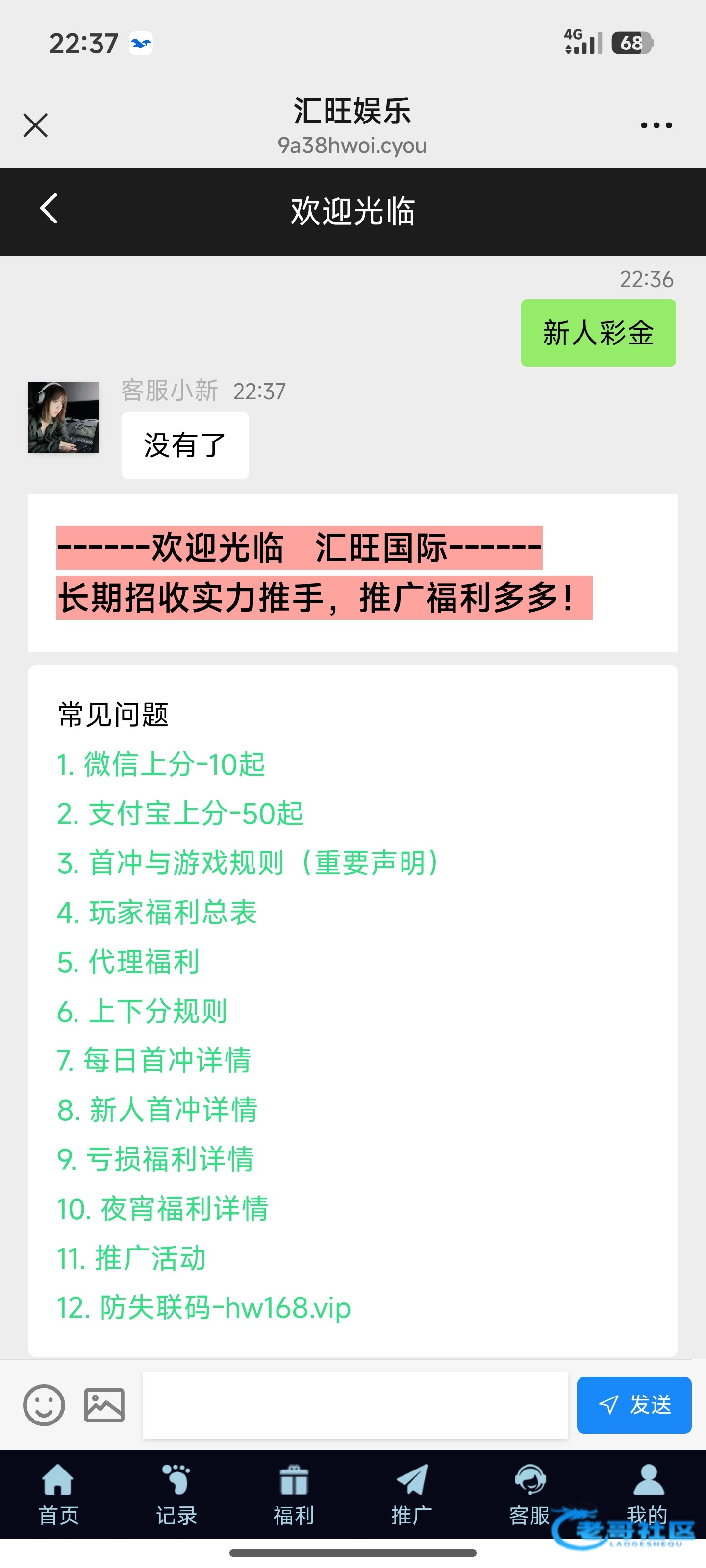Send the message with 发送
Viewport: 706px width, 1568px height.
(x=633, y=1405)
